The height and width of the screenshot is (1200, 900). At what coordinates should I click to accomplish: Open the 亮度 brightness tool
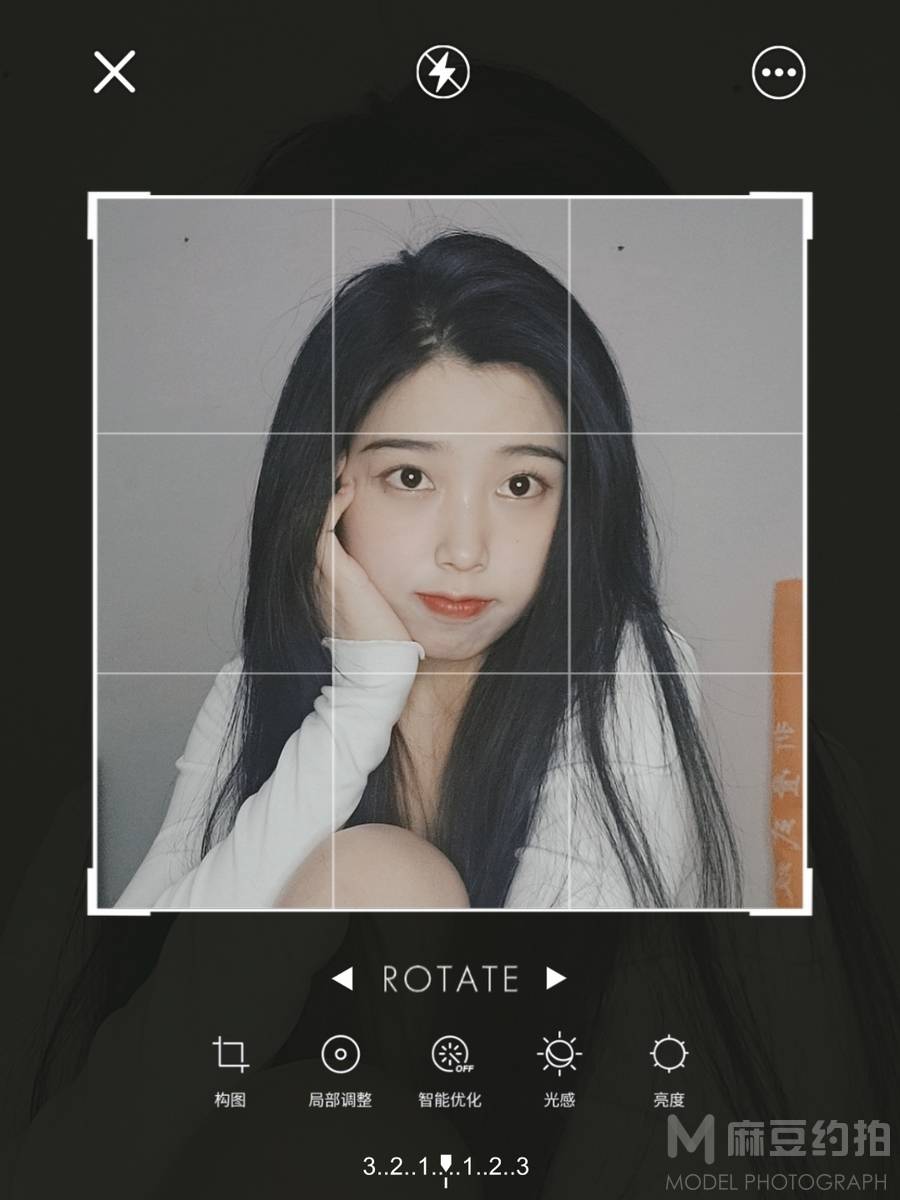pos(669,1068)
